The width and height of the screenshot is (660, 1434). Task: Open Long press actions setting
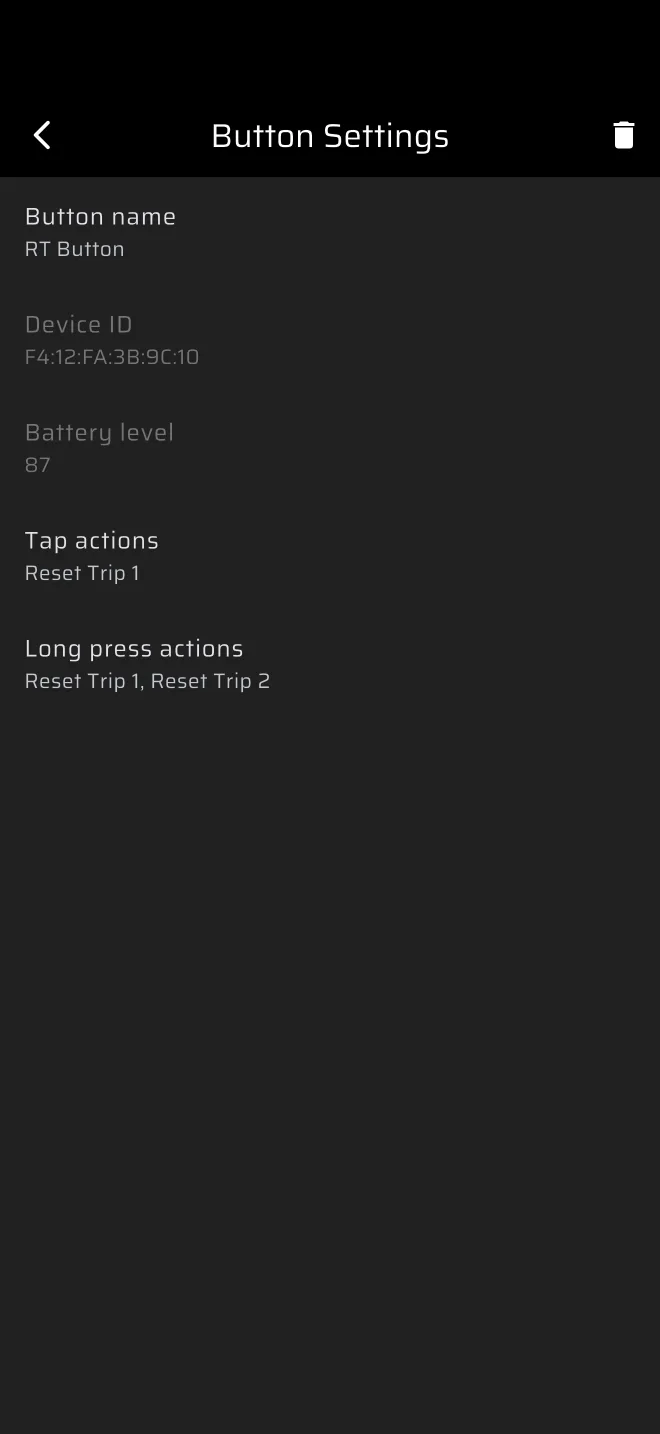tap(330, 664)
